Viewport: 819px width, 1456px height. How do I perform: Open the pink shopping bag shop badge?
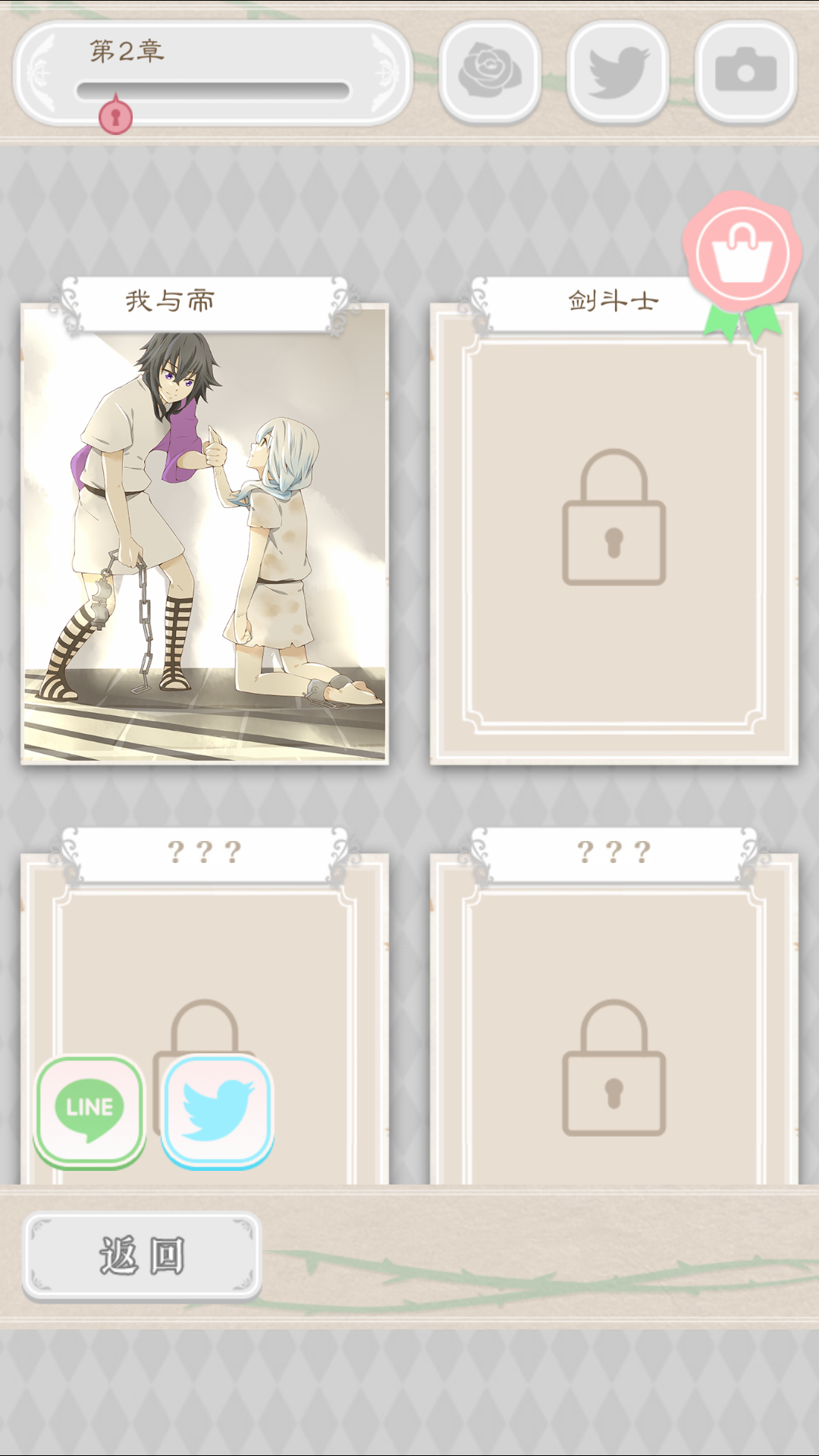742,254
